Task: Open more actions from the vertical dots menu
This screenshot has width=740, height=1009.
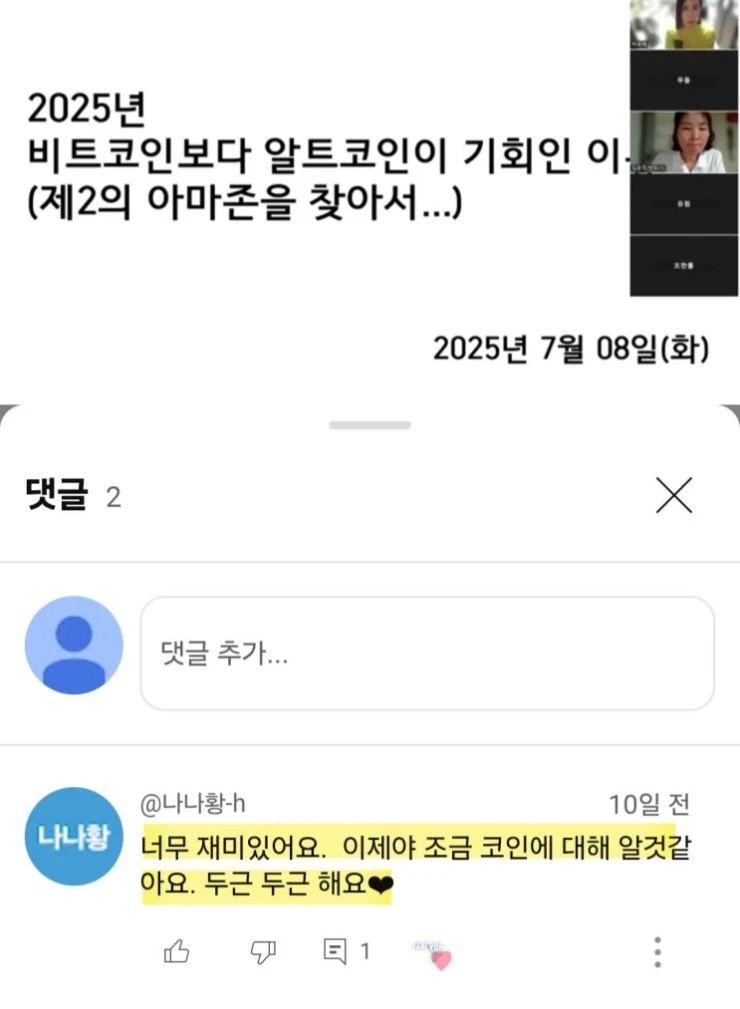Action: pyautogui.click(x=657, y=953)
